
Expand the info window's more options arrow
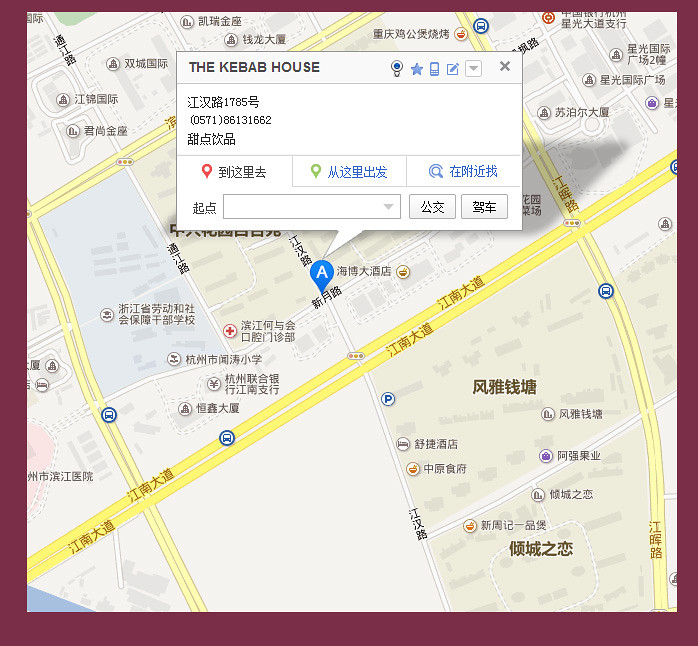click(473, 69)
